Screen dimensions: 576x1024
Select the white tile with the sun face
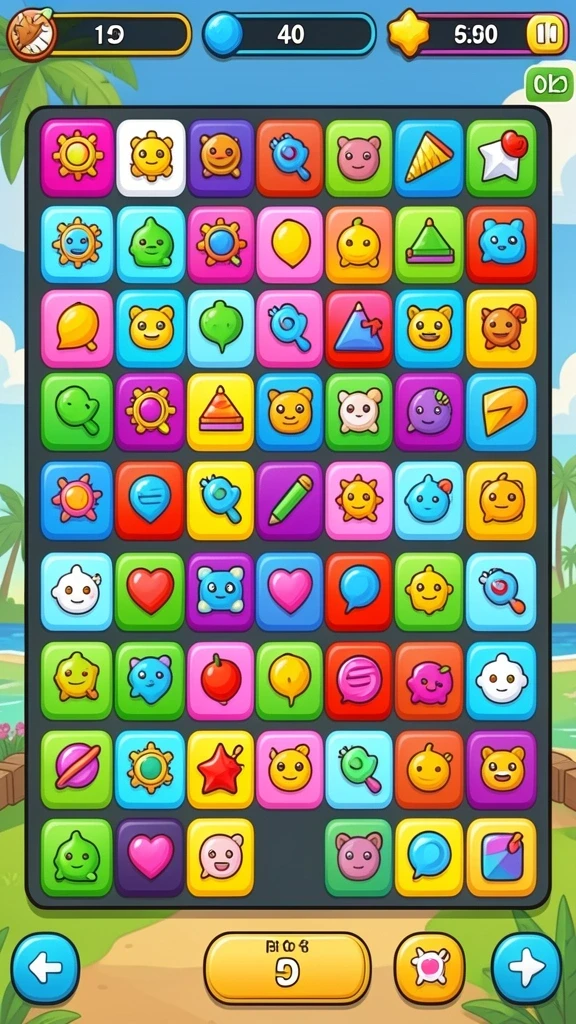click(x=151, y=157)
